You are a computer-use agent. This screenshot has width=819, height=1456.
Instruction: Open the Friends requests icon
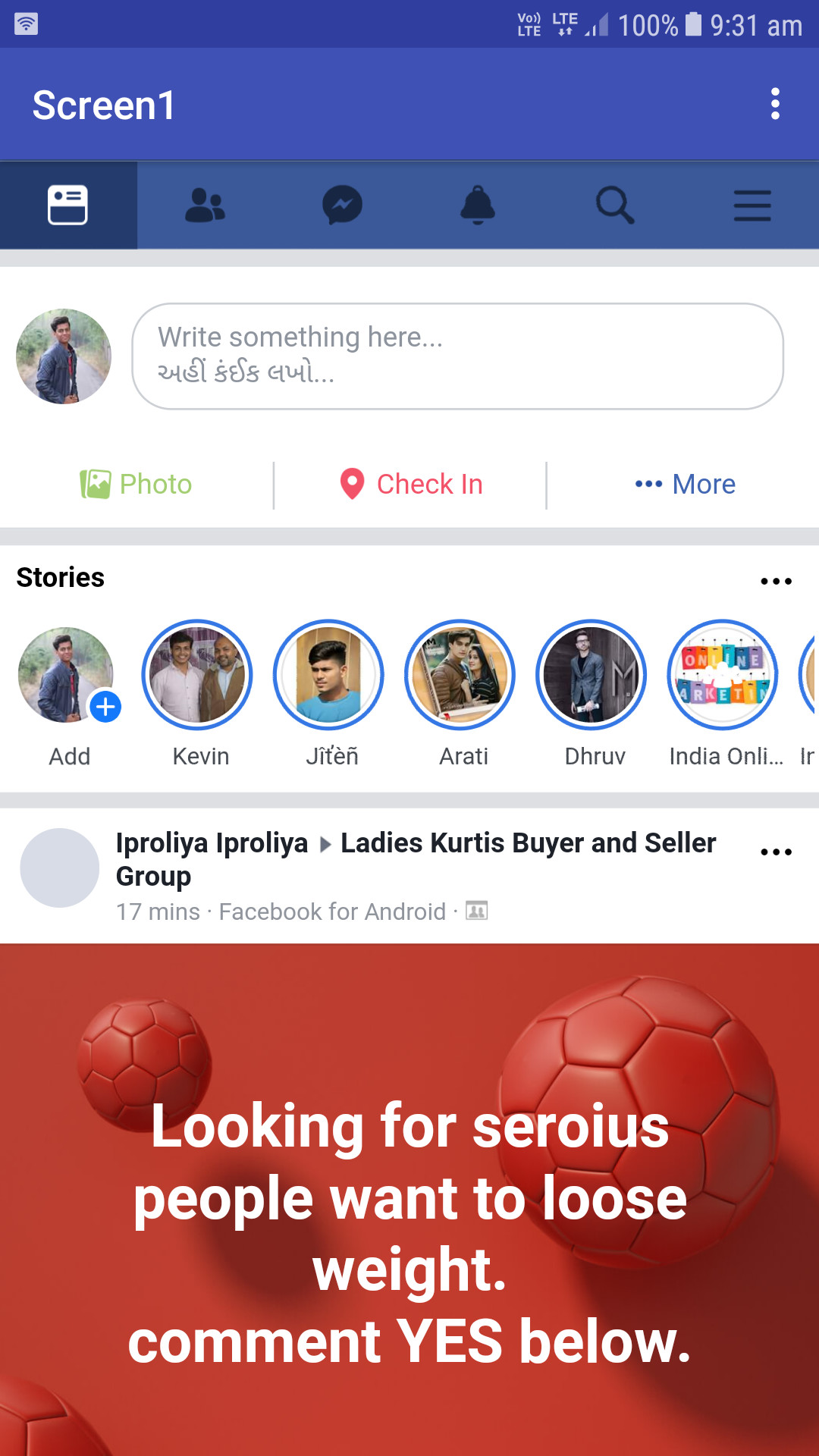205,205
